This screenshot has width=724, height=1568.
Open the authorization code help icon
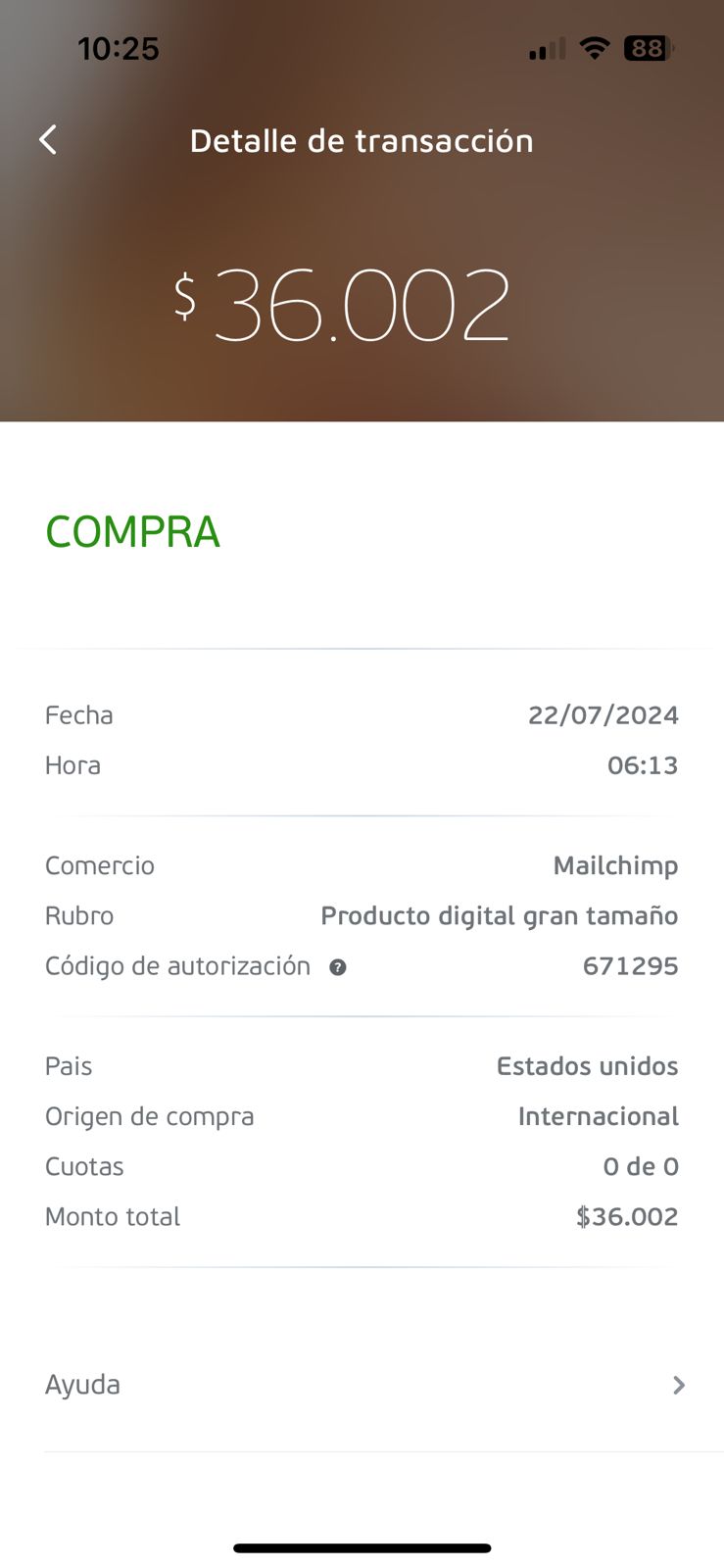[x=338, y=967]
